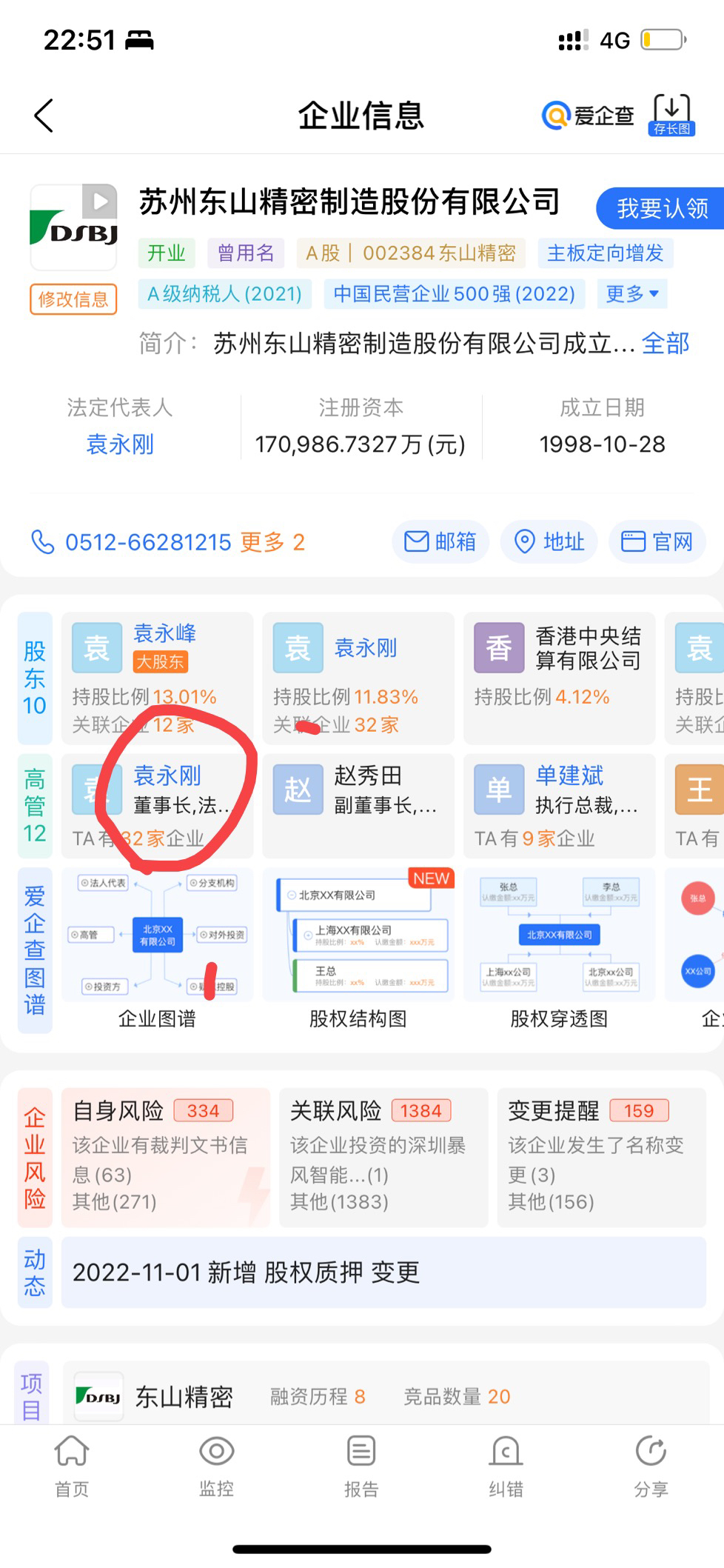Screen dimensions: 724x1568
Task: Select the A股 002384 东山精密 tag
Action: [x=410, y=253]
